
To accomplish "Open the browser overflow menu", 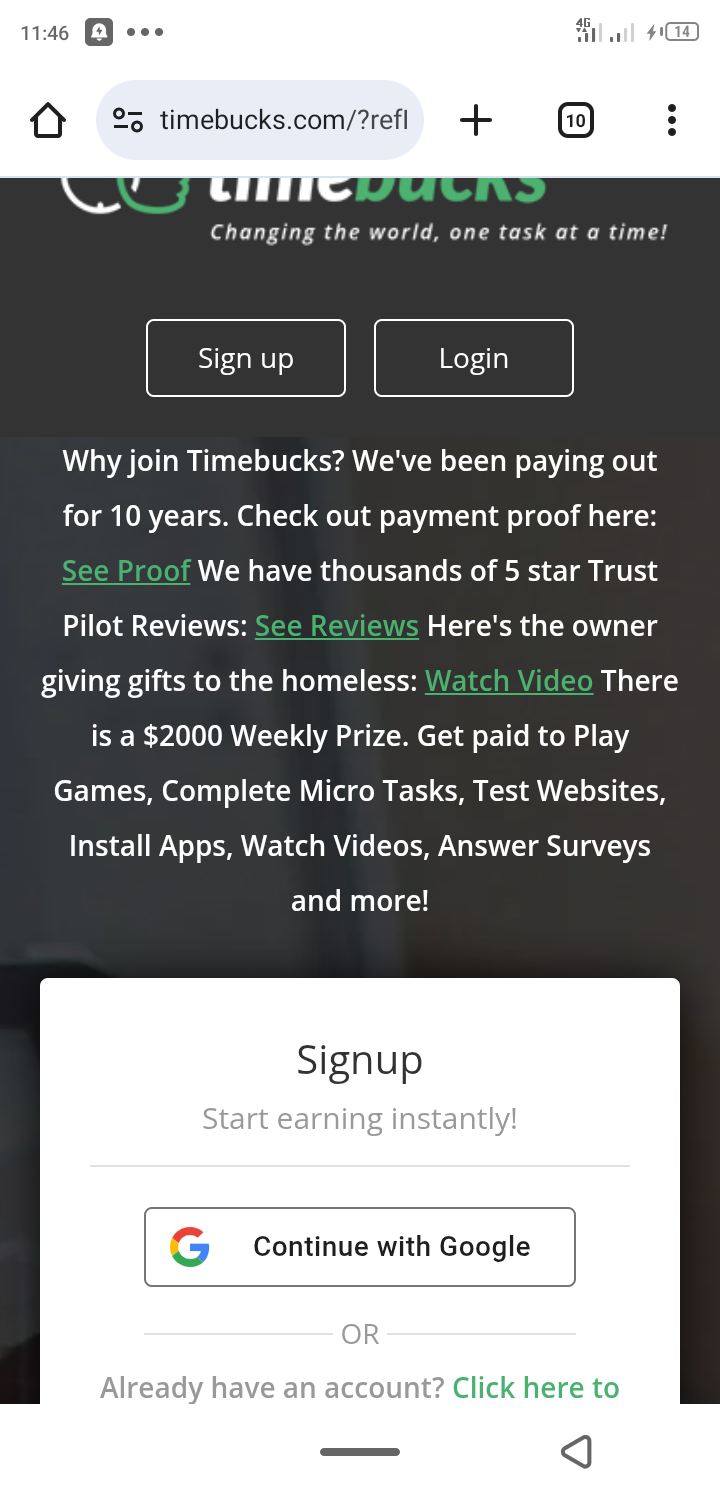I will pos(671,121).
